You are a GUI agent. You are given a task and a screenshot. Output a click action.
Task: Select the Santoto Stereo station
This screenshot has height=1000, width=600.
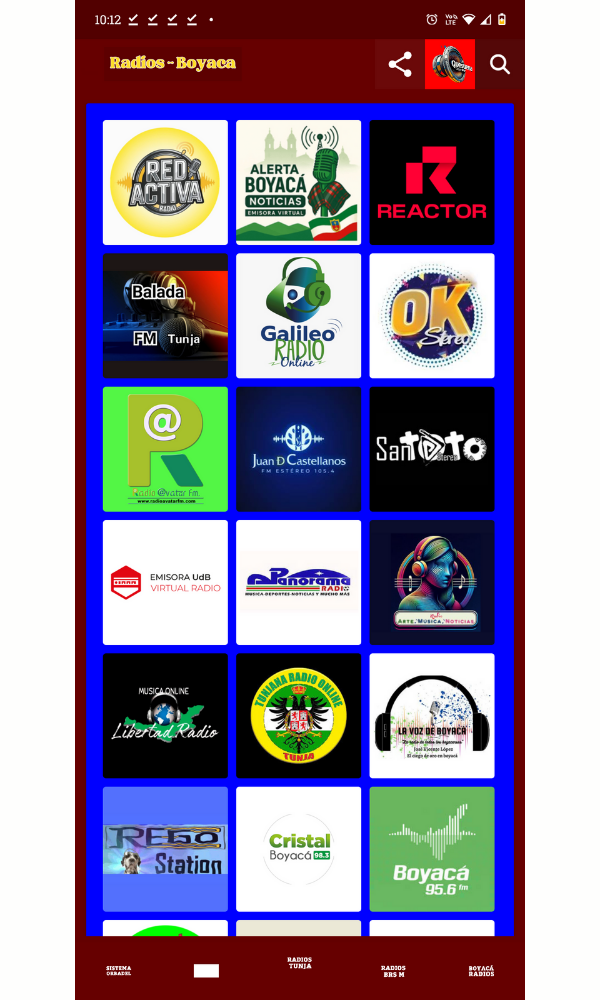[432, 449]
